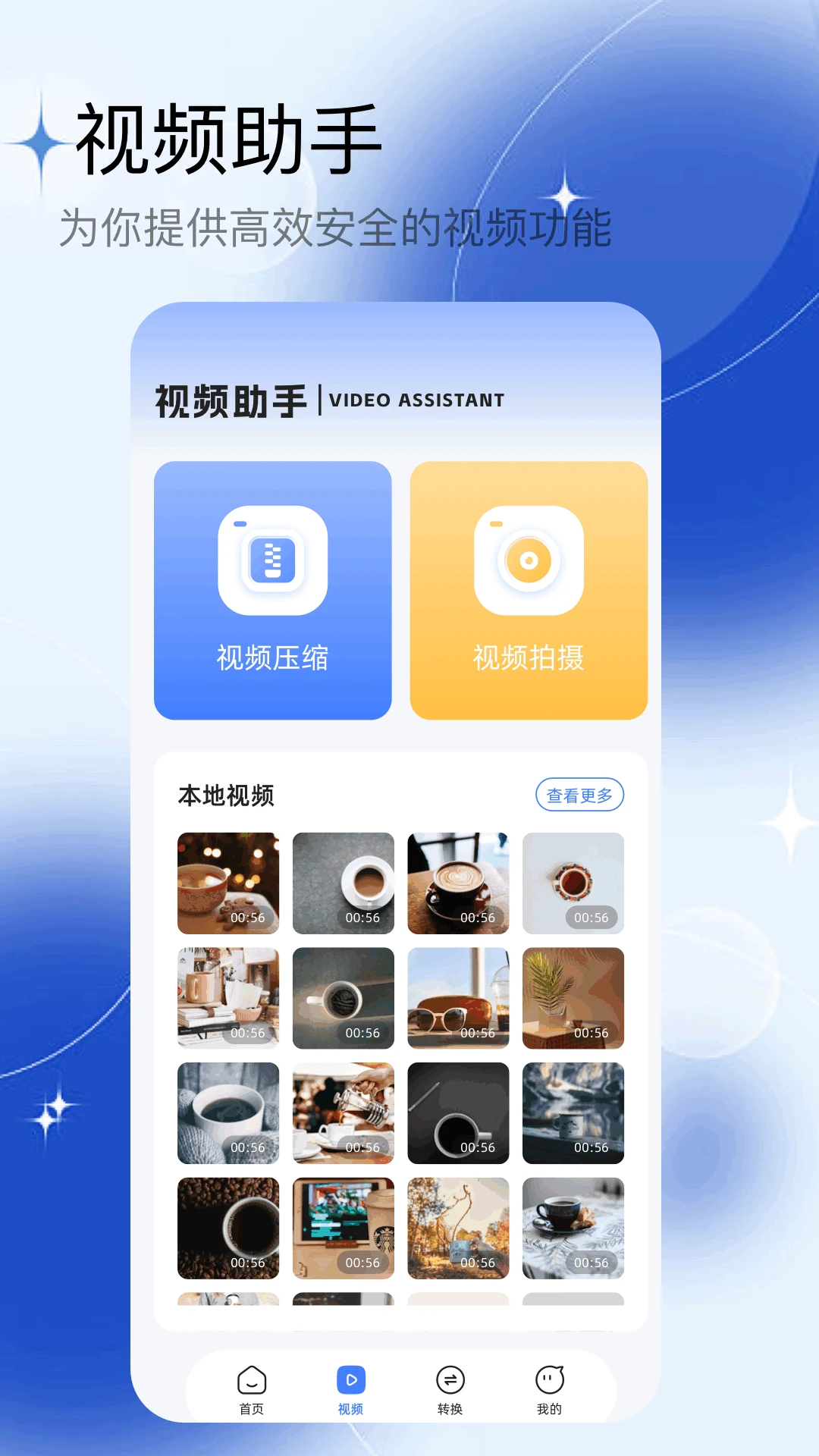Play the French press pouring video
This screenshot has height=1456, width=819.
(x=343, y=1113)
